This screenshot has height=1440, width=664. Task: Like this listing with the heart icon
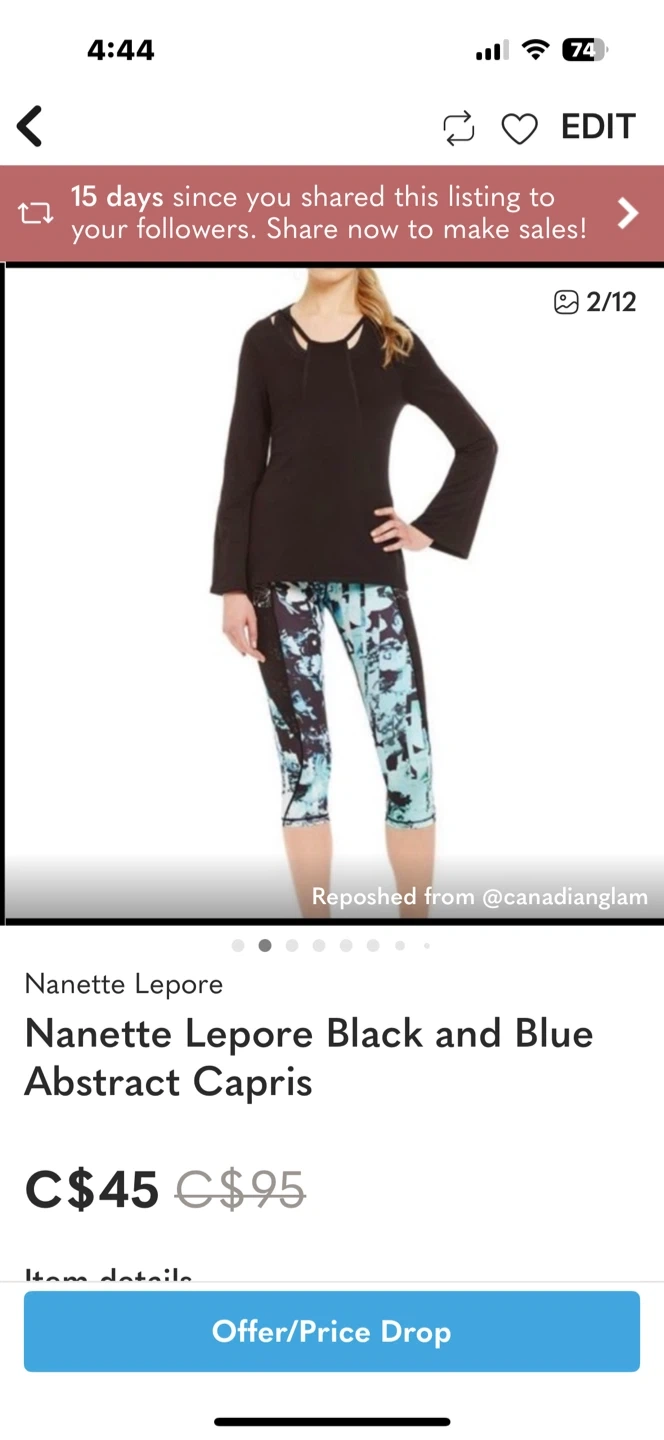pyautogui.click(x=519, y=128)
